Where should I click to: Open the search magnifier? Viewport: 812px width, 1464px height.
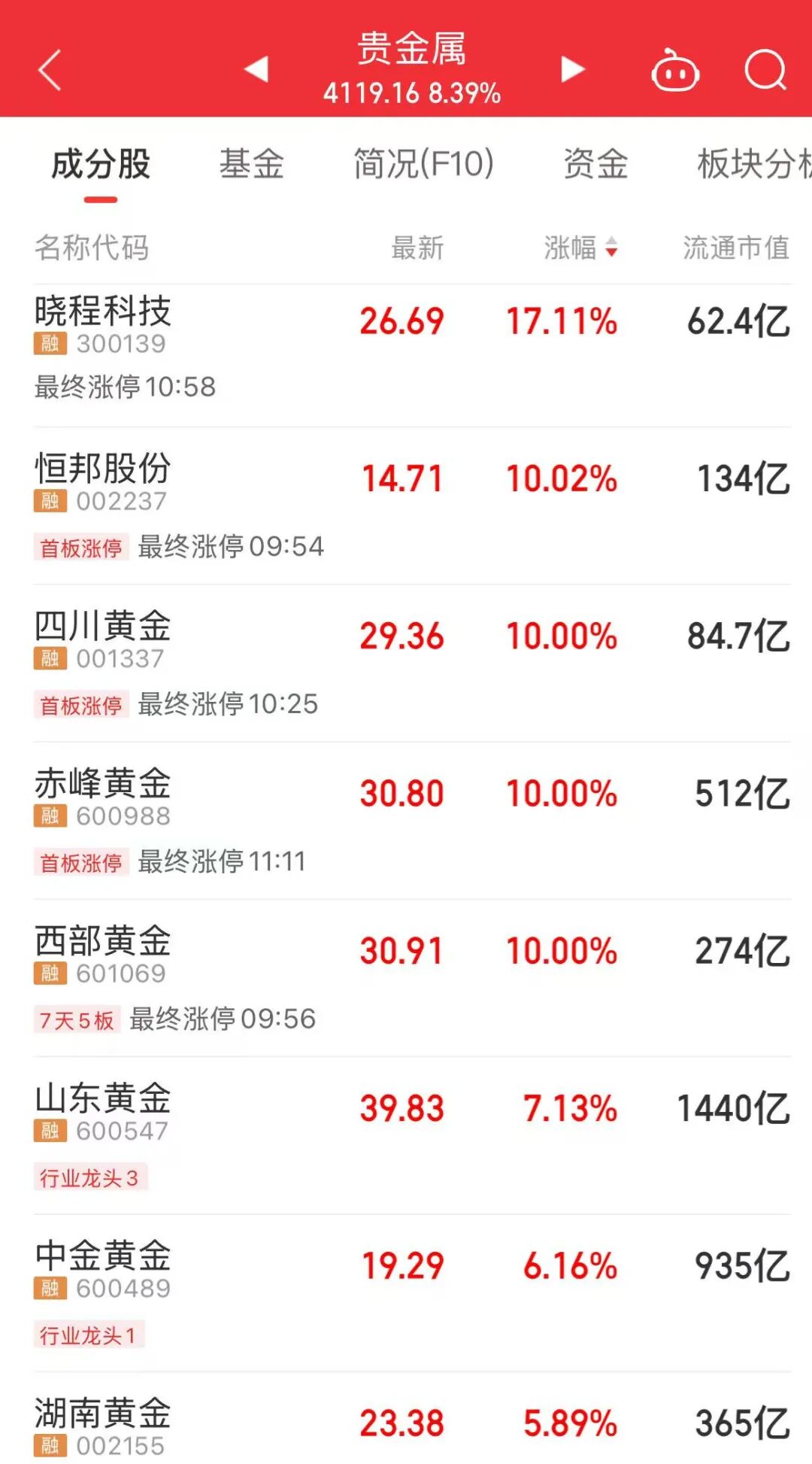tap(765, 71)
